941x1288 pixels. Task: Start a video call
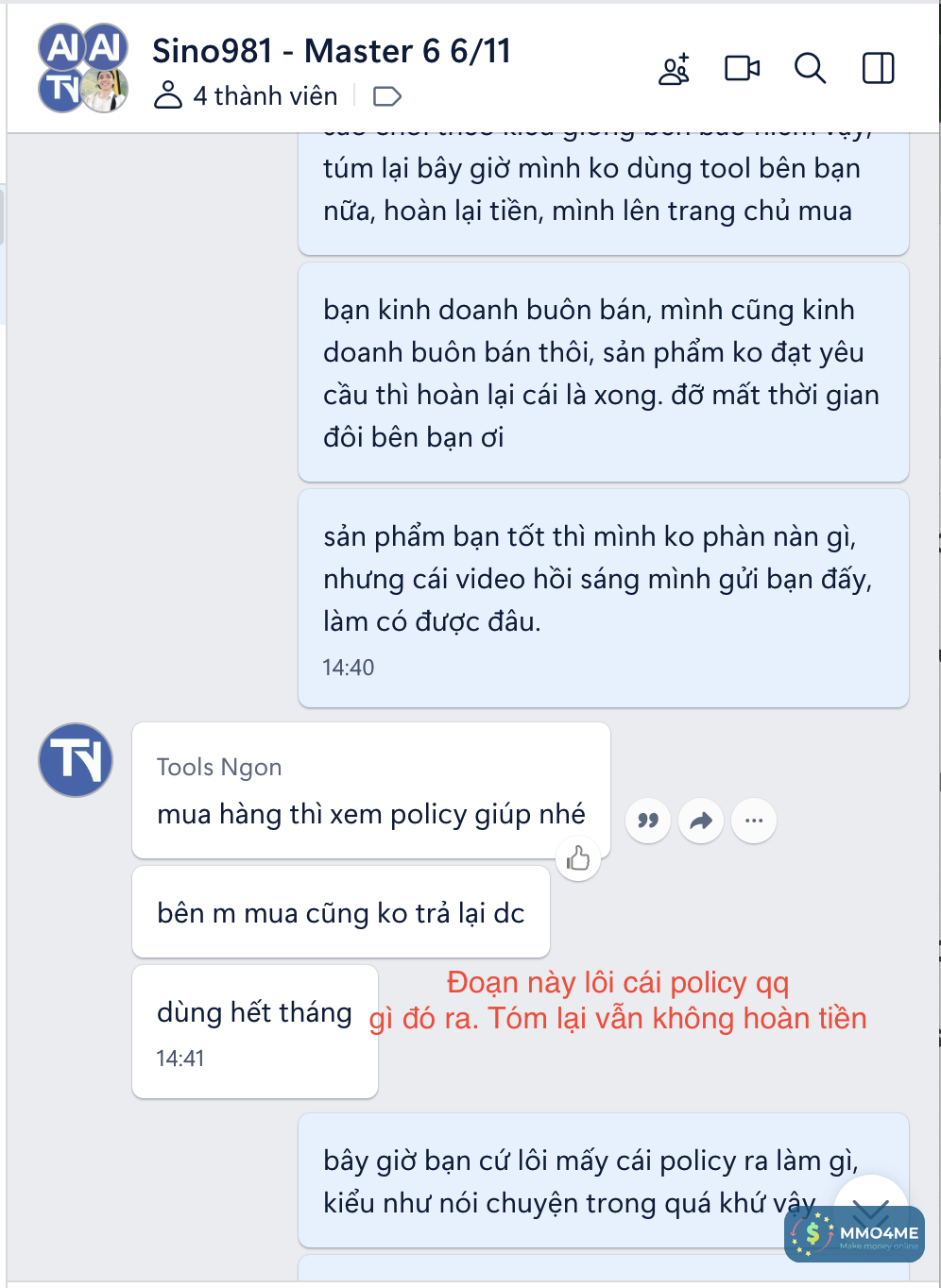coord(742,69)
